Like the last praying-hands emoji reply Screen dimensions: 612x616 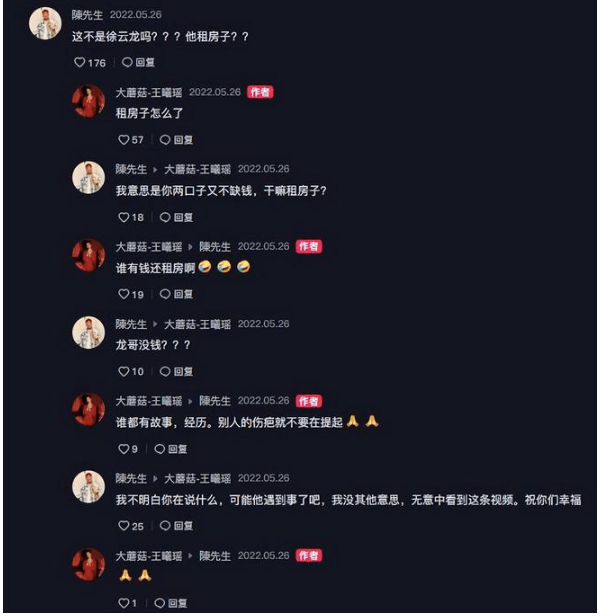(124, 603)
